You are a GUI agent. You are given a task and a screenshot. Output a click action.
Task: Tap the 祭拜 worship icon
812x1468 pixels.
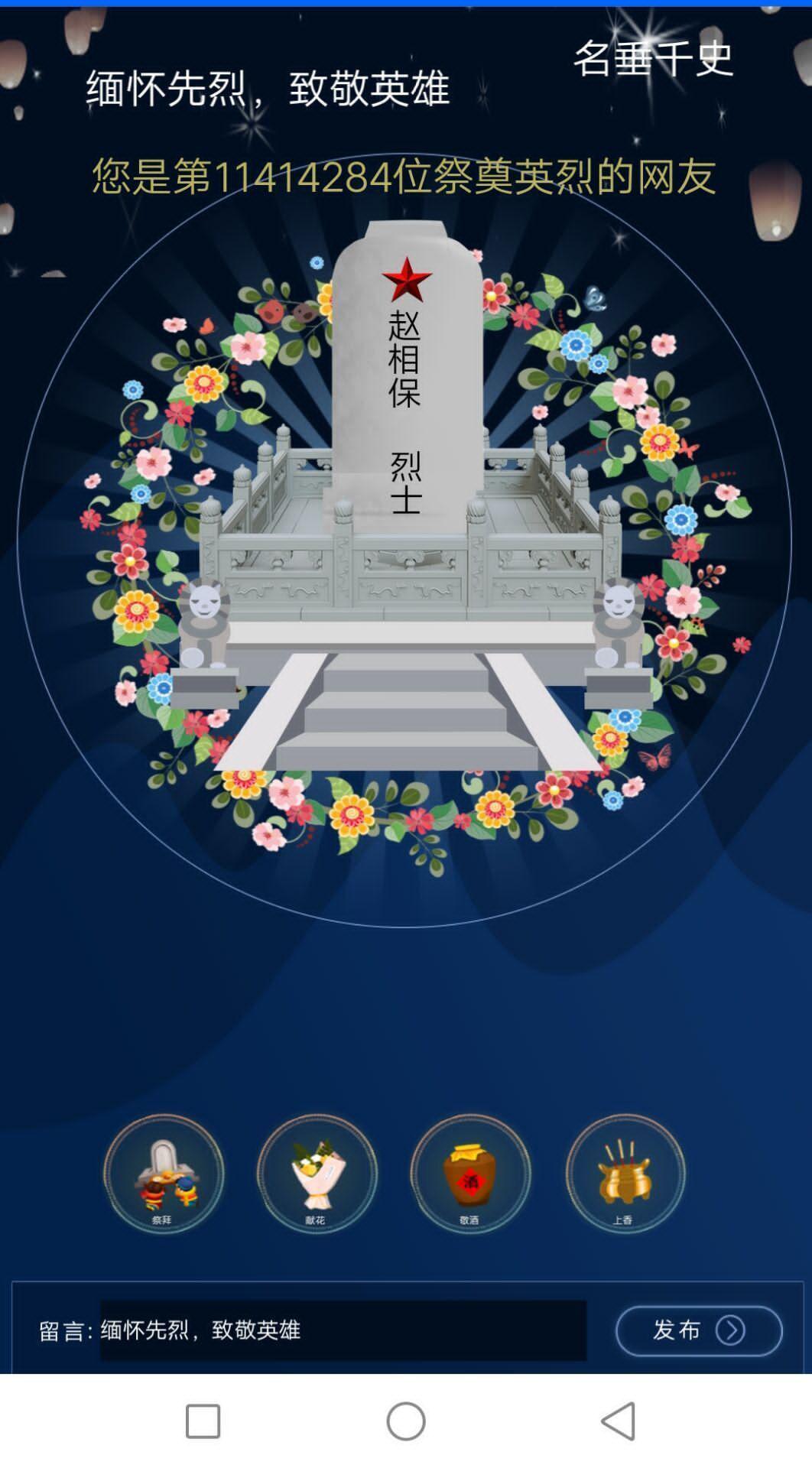click(x=164, y=1174)
